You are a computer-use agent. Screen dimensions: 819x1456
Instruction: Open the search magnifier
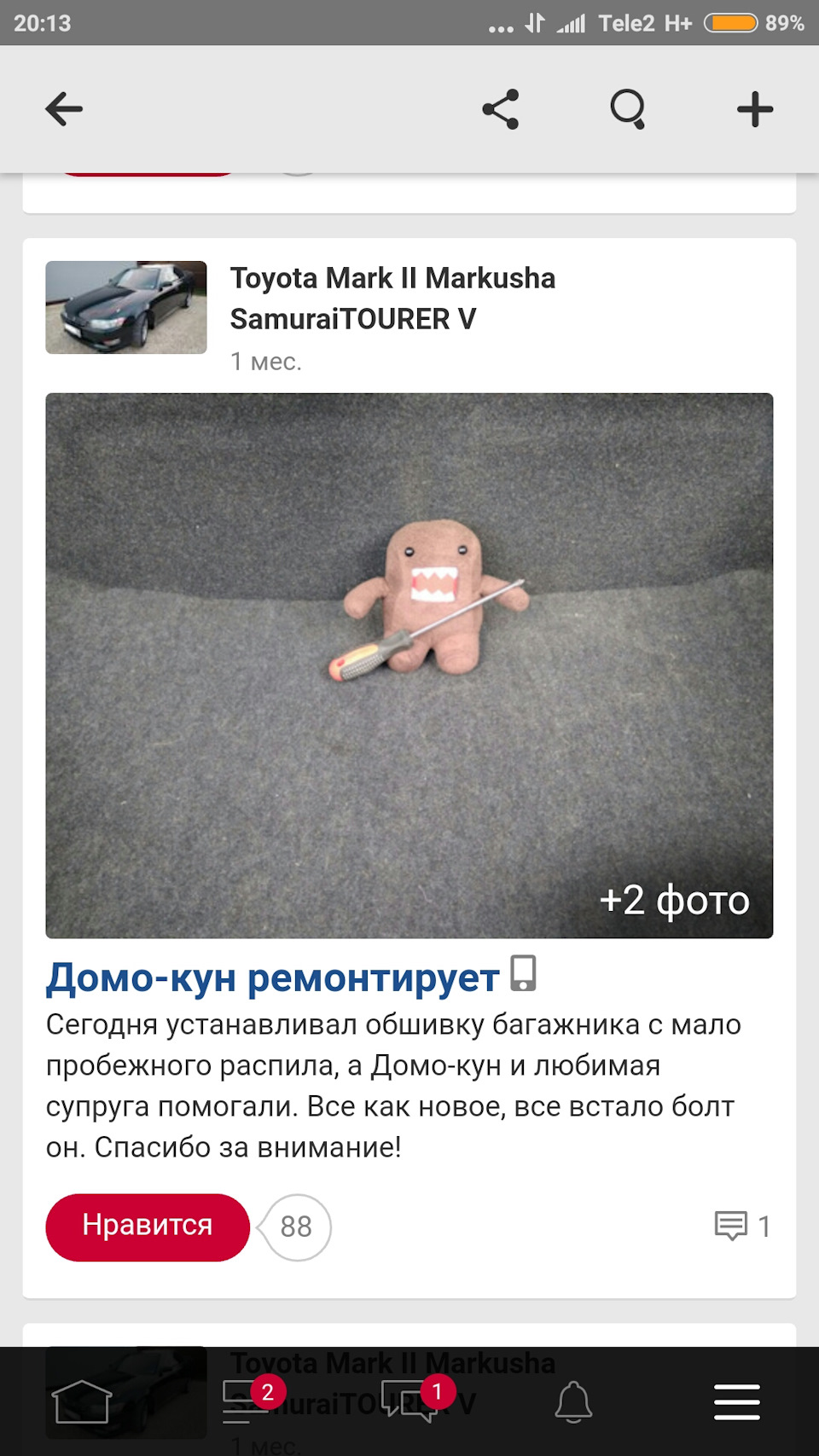pos(628,109)
